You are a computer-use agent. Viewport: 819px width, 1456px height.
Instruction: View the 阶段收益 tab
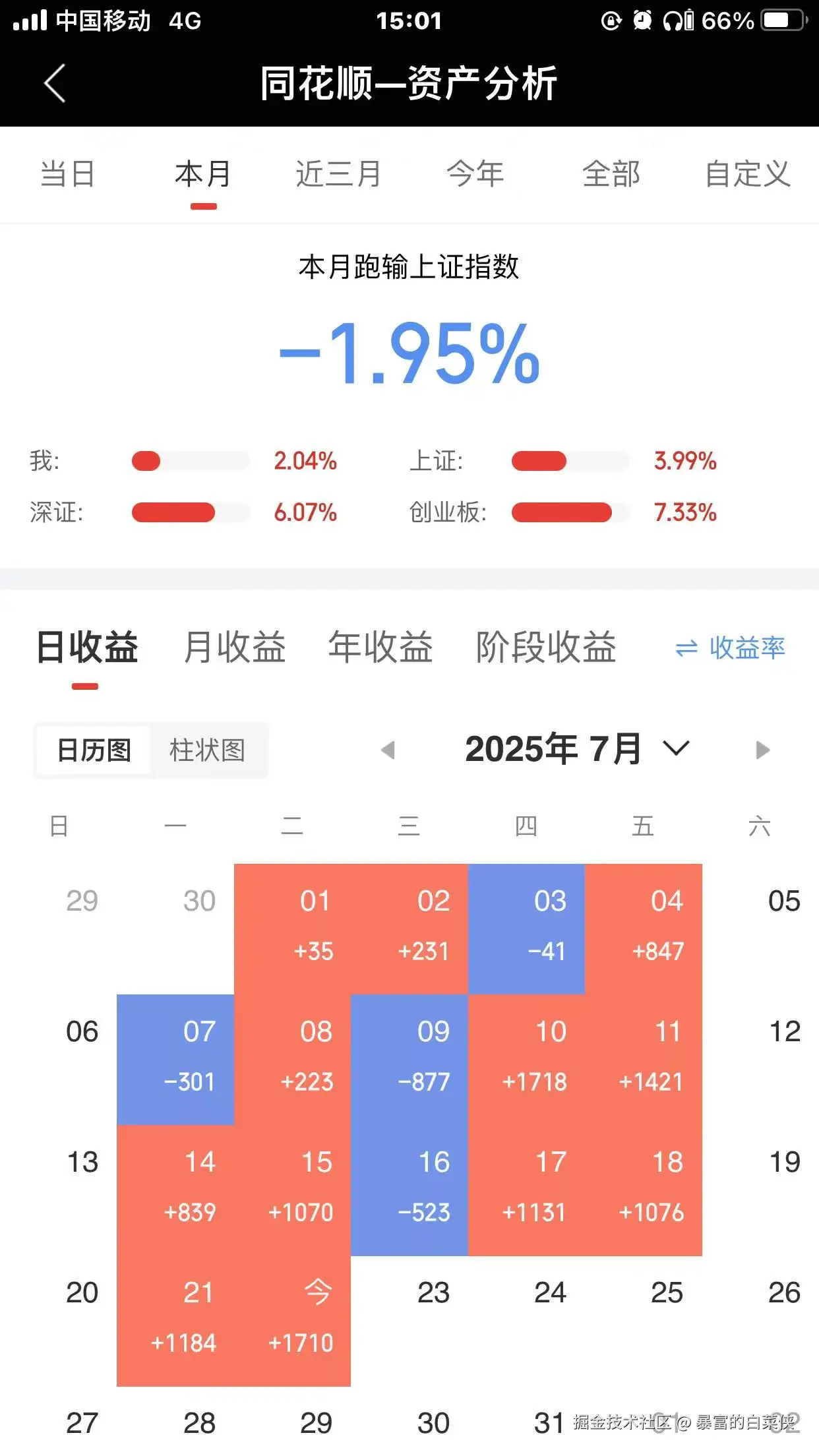coord(546,647)
